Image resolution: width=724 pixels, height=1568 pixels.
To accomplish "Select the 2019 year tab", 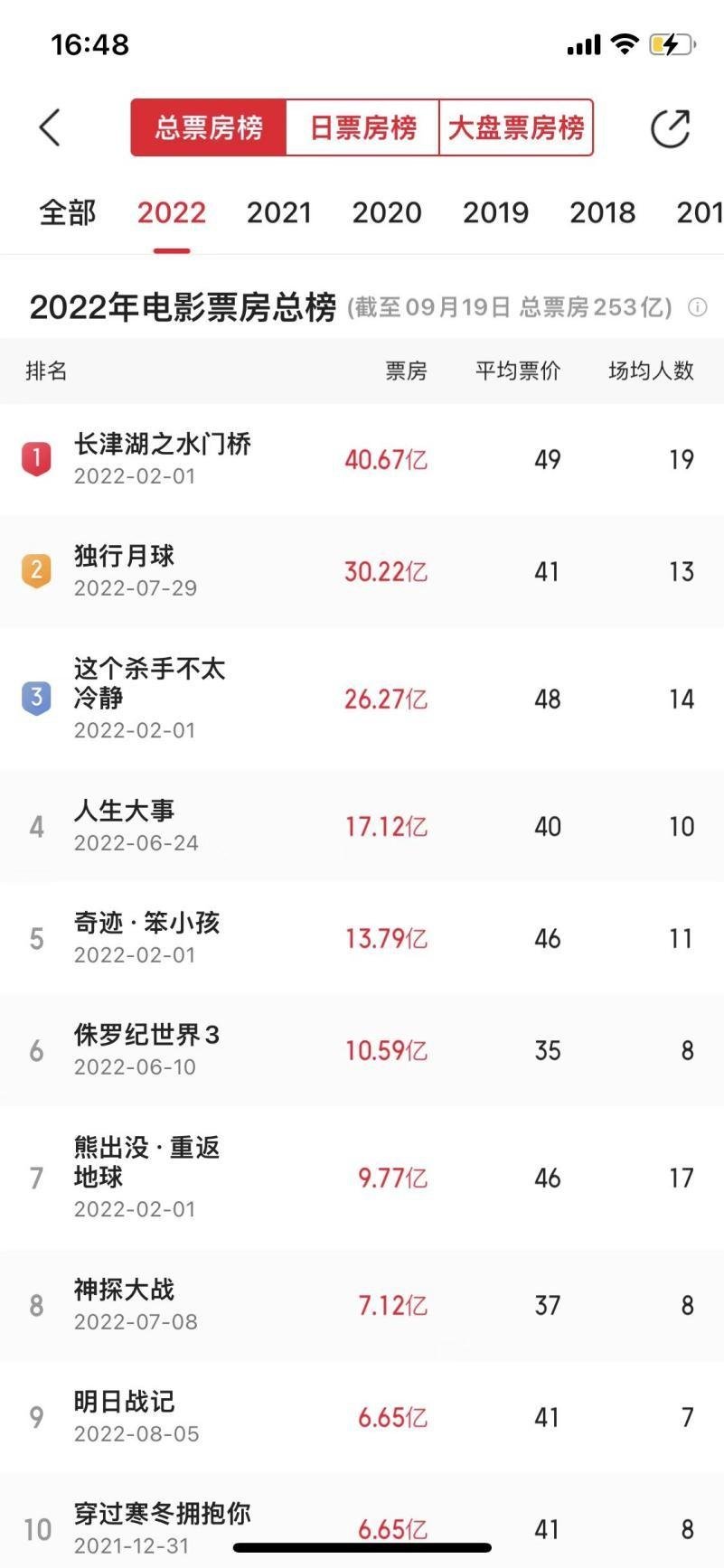I will coord(495,212).
